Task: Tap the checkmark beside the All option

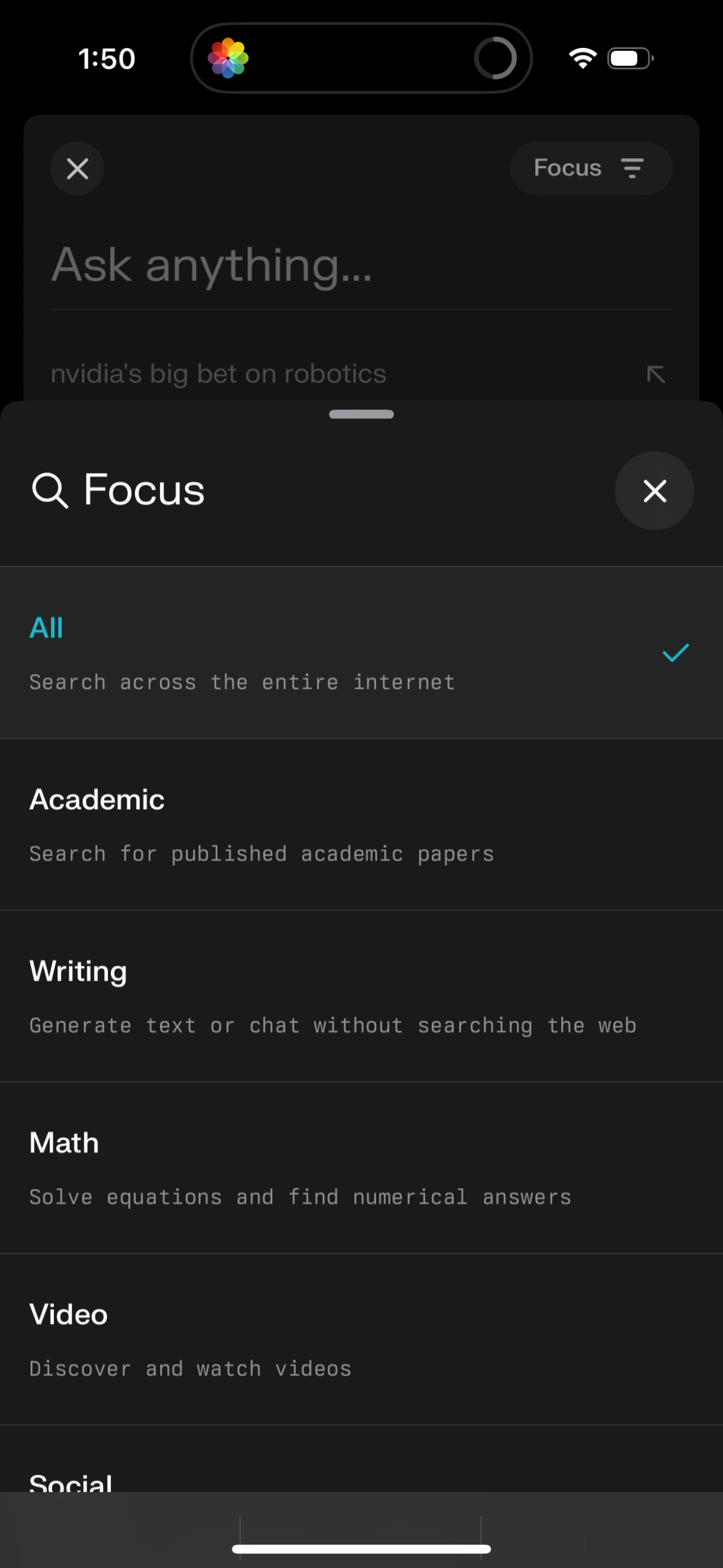Action: (x=675, y=652)
